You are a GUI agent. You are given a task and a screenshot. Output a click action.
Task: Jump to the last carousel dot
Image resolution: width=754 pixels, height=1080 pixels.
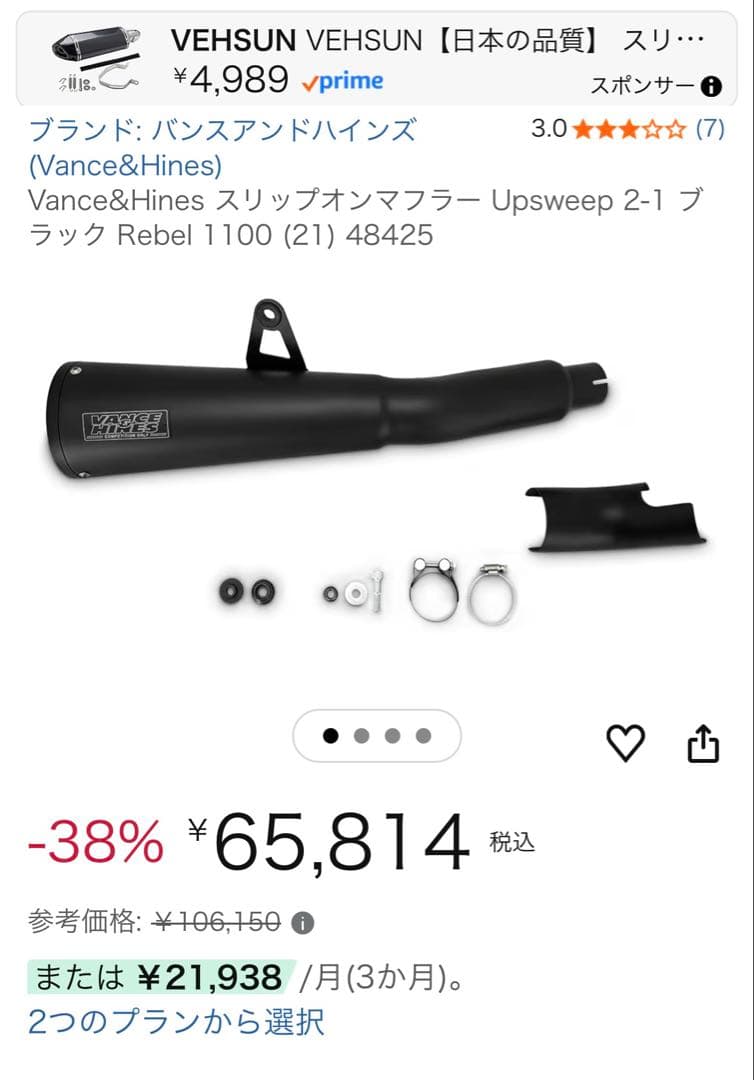(x=423, y=736)
